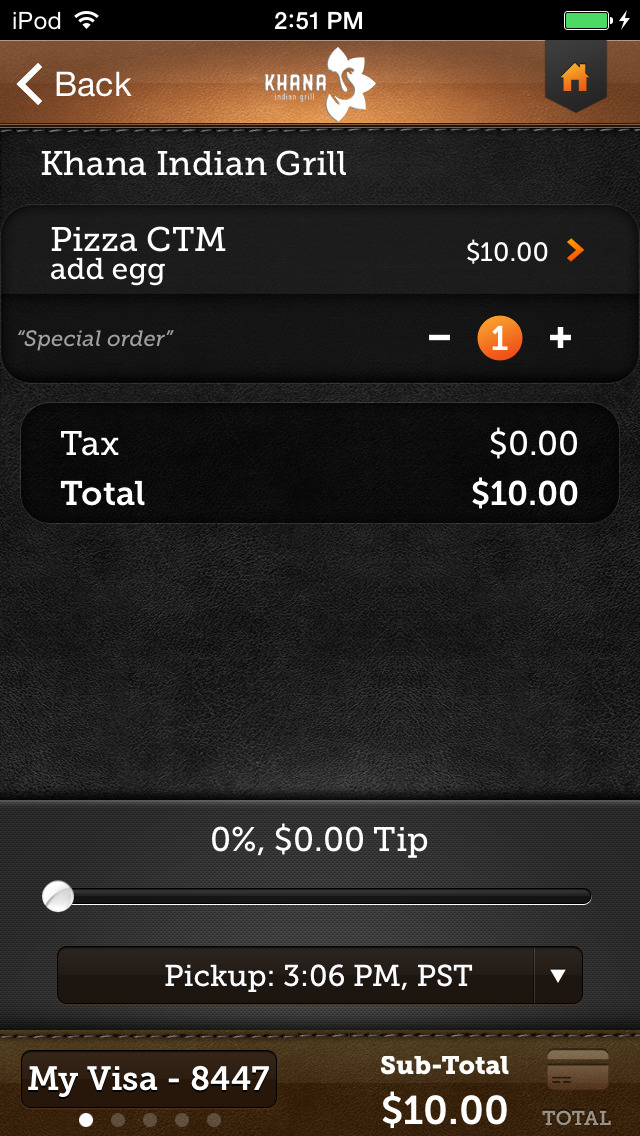
Task: Open Pizza CTM item details
Action: point(320,251)
